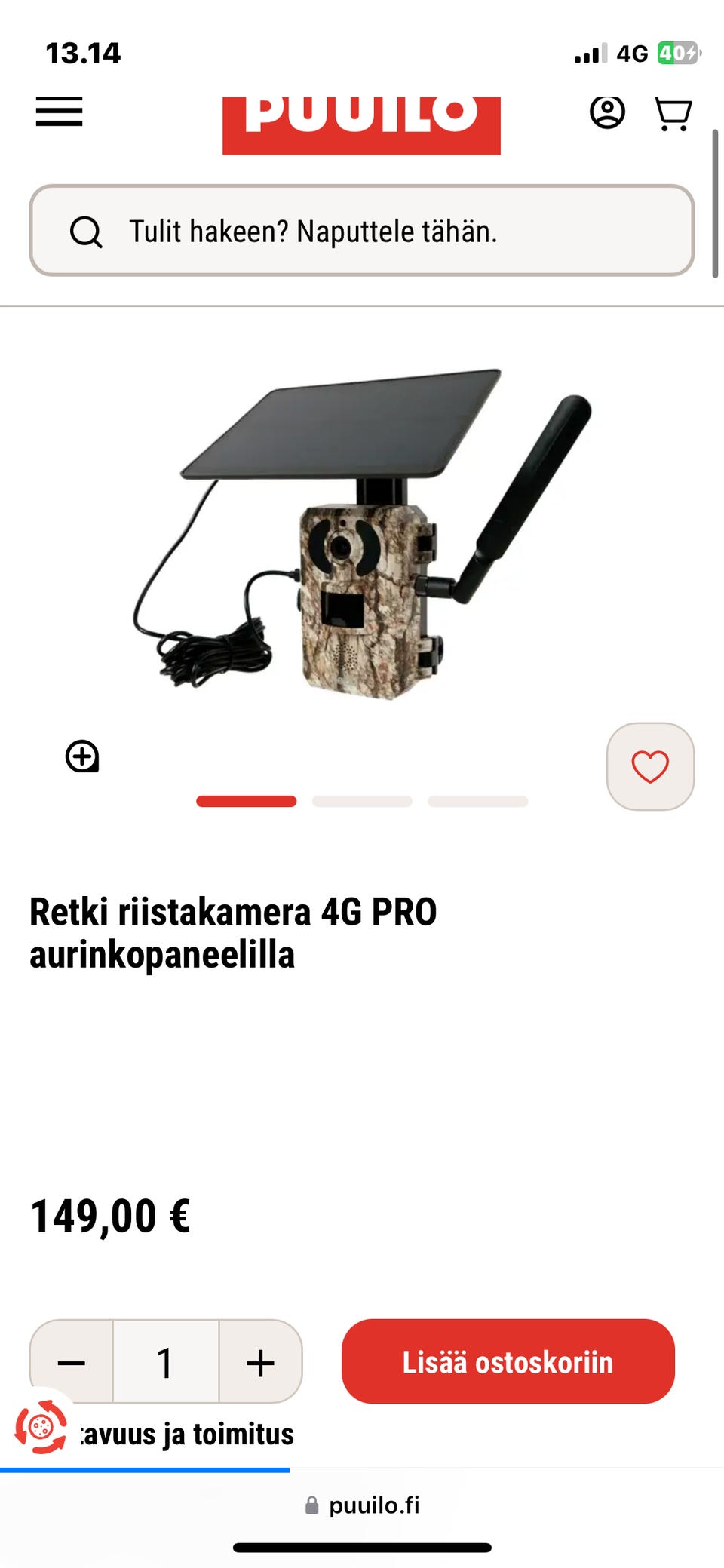This screenshot has width=724, height=1568.
Task: Open the shopping cart icon
Action: [x=673, y=112]
